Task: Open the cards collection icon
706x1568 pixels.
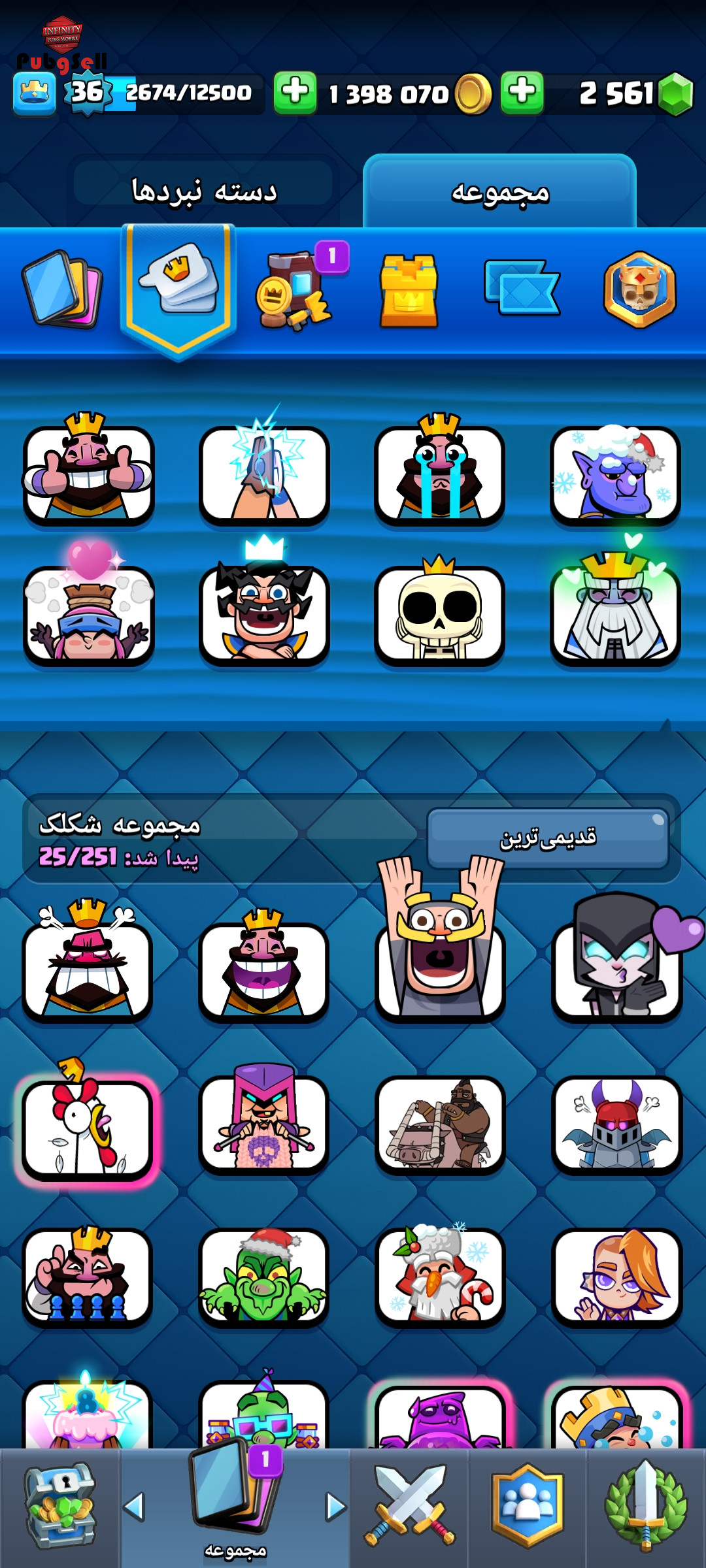Action: [61, 289]
